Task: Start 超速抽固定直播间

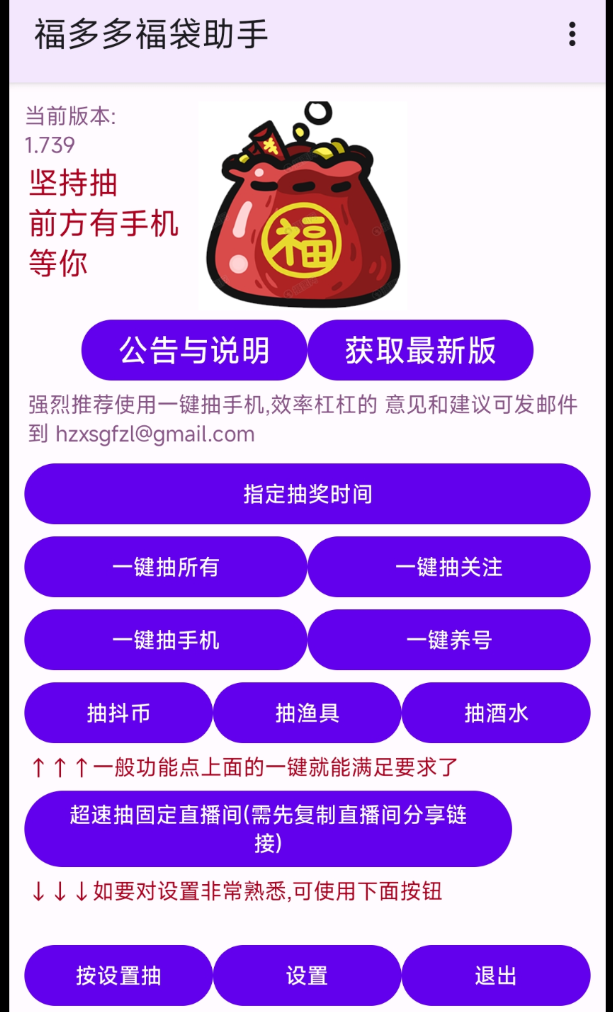Action: [x=268, y=829]
